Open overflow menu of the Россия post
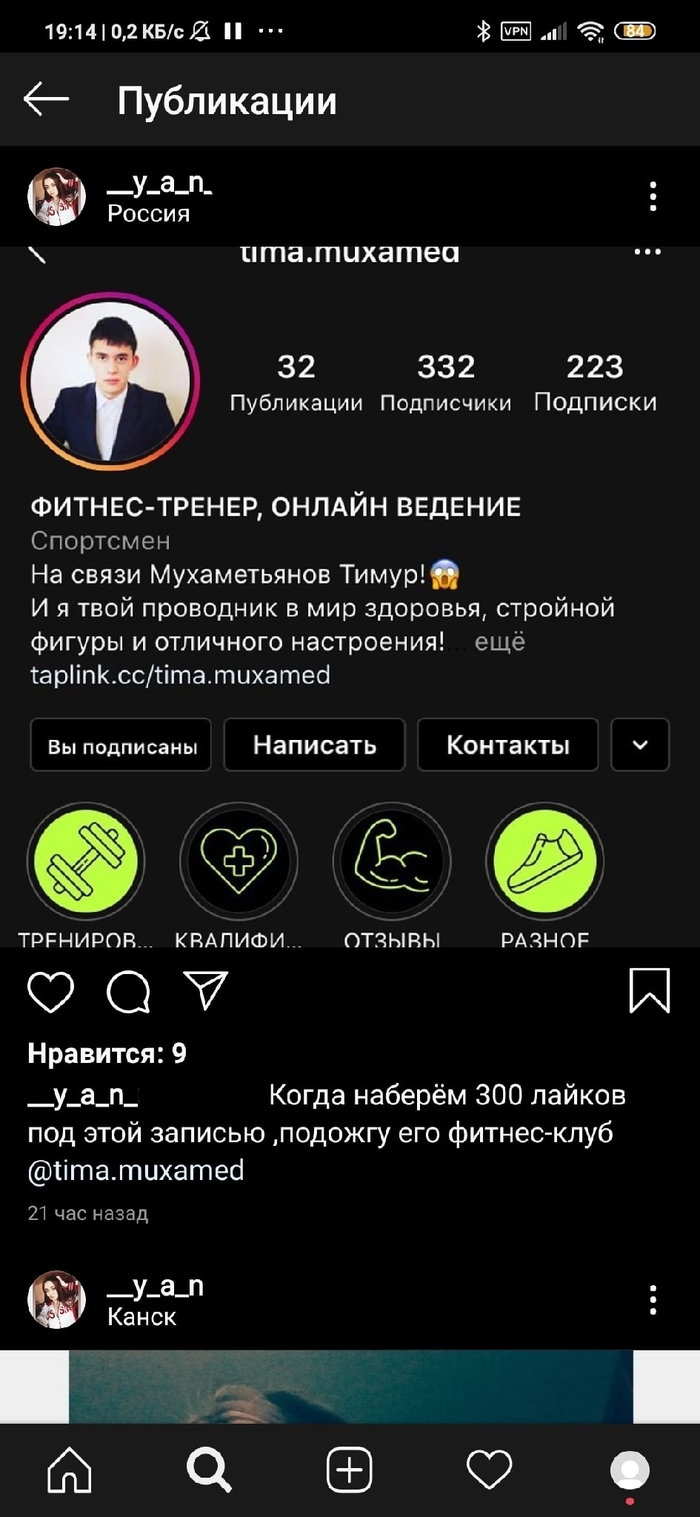The image size is (700, 1517). (x=653, y=196)
